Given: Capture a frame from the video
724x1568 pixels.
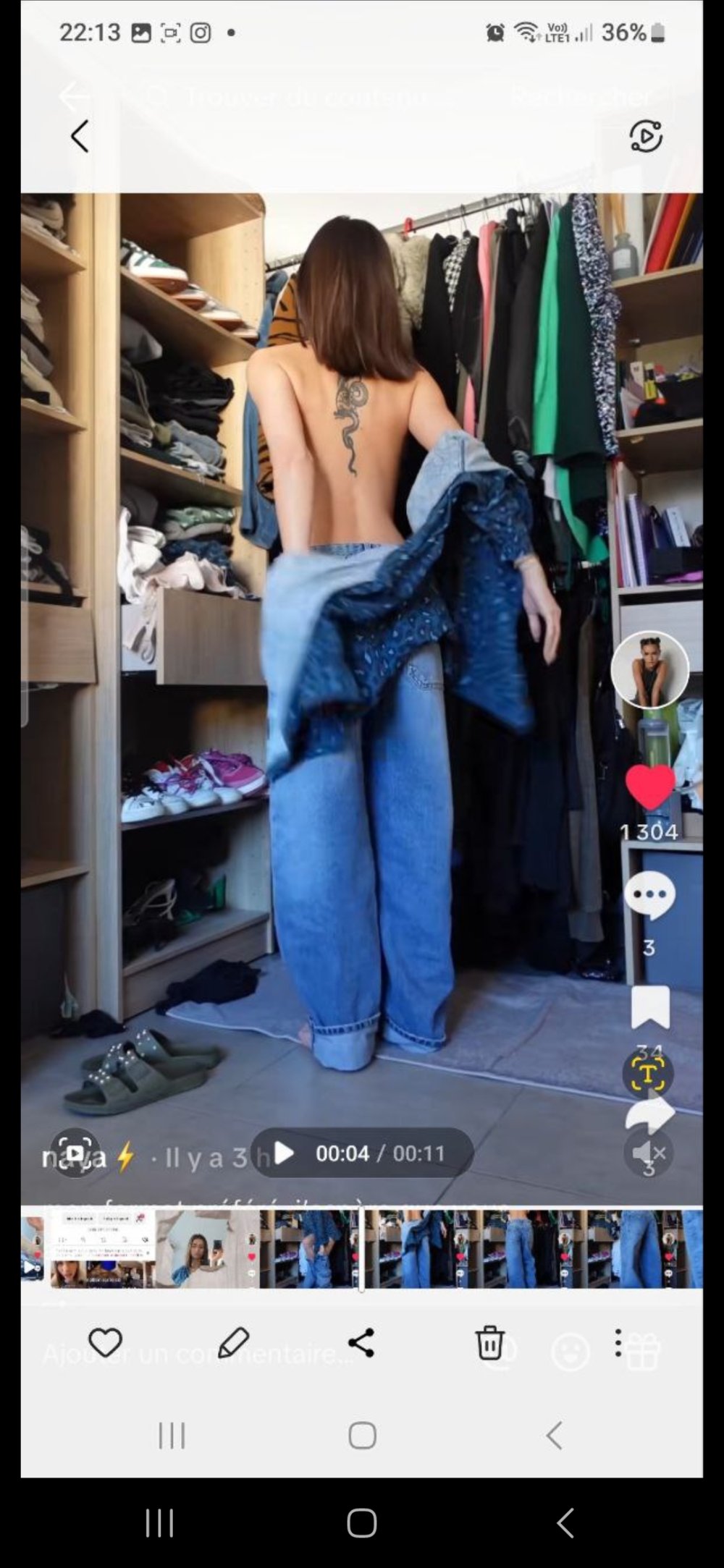Looking at the screenshot, I should tap(75, 1153).
